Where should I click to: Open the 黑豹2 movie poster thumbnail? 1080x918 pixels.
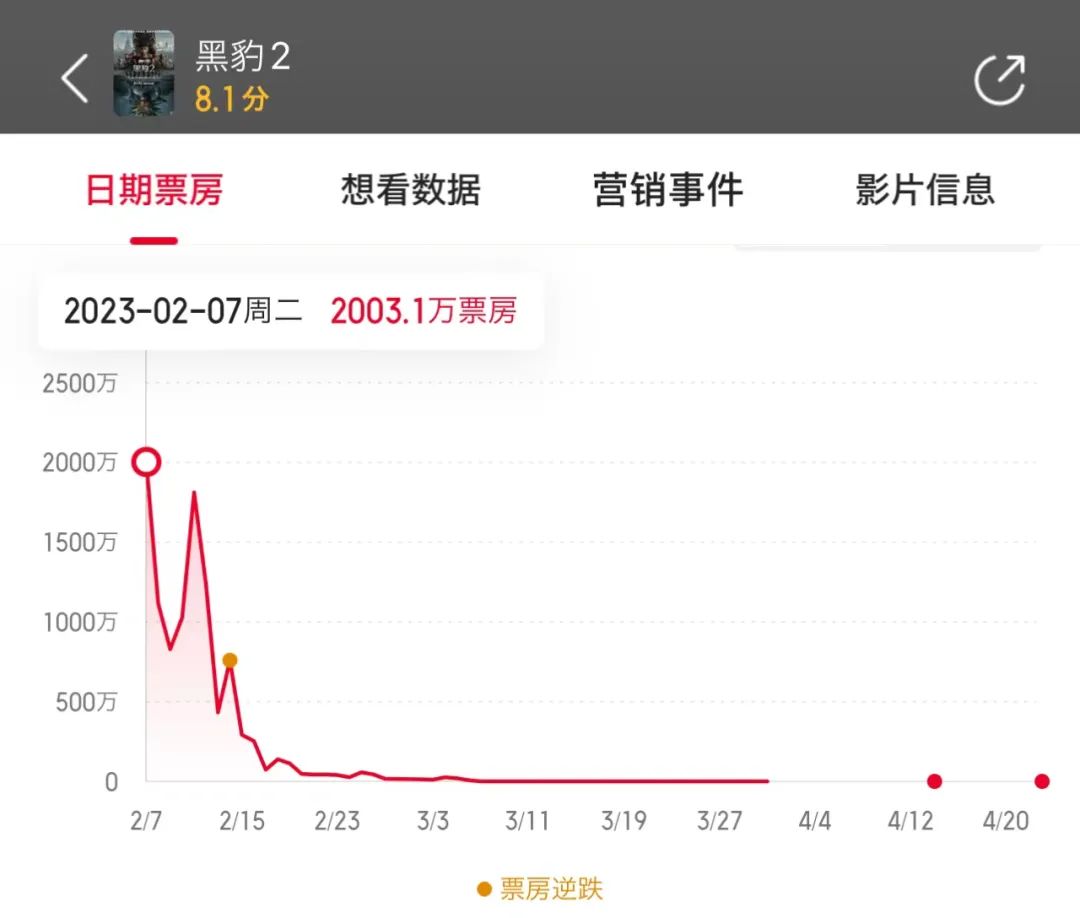143,73
